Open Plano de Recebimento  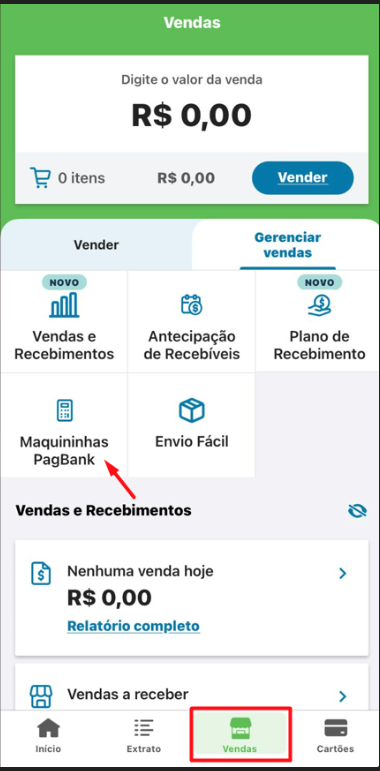coord(319,321)
